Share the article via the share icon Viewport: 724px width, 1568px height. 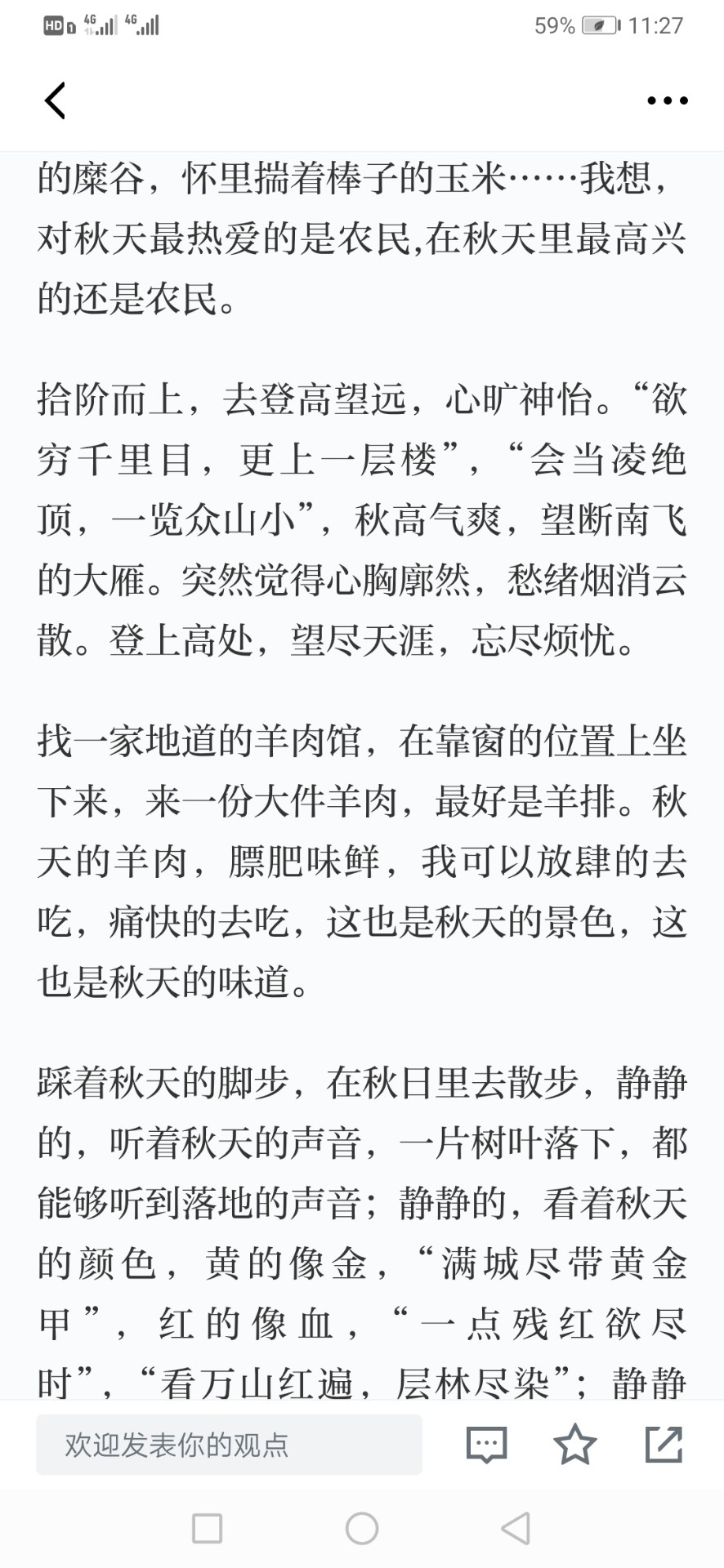(664, 1444)
